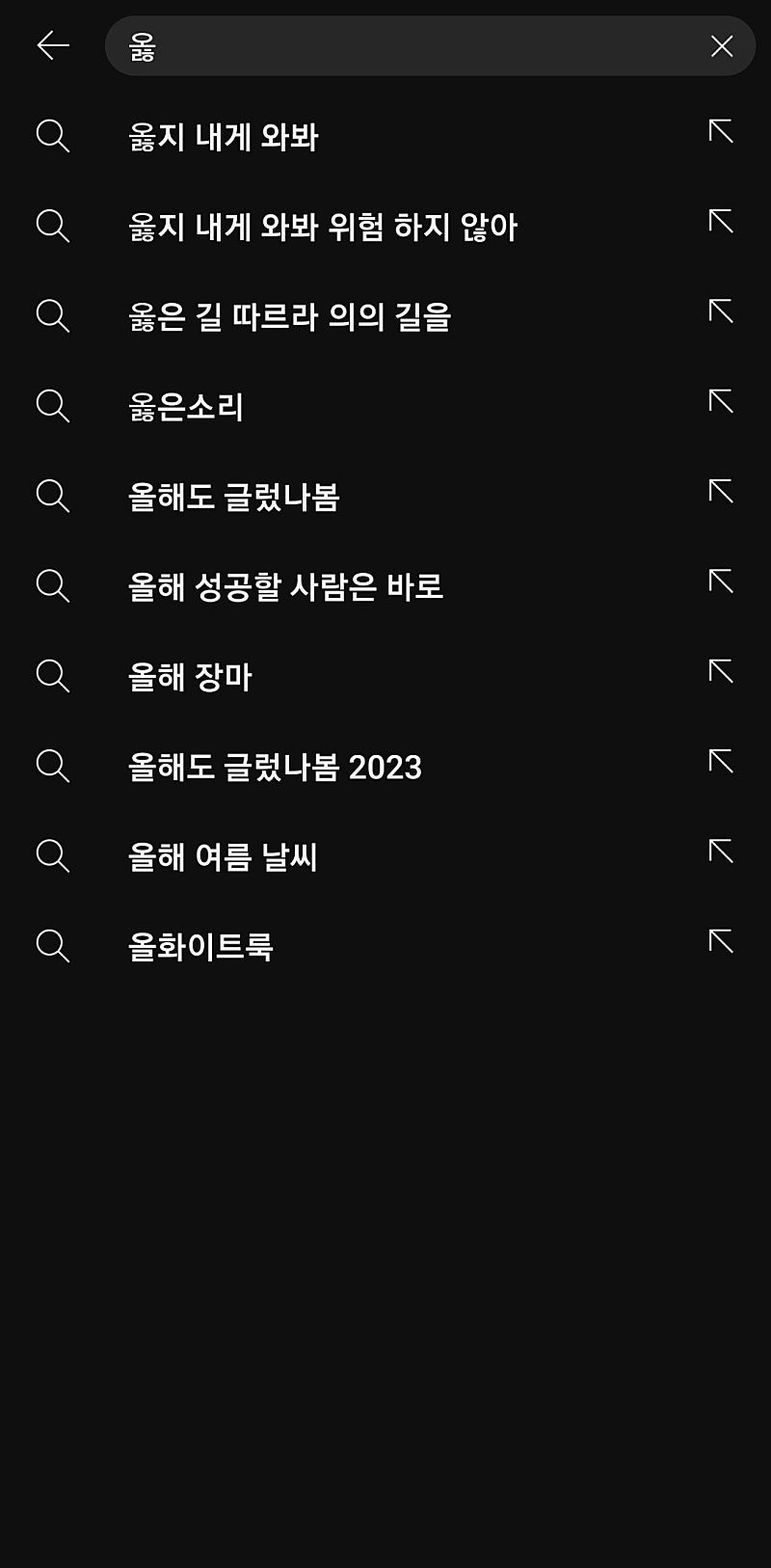Tap the search field containing 옳
771x1568 pixels.
pyautogui.click(x=414, y=45)
